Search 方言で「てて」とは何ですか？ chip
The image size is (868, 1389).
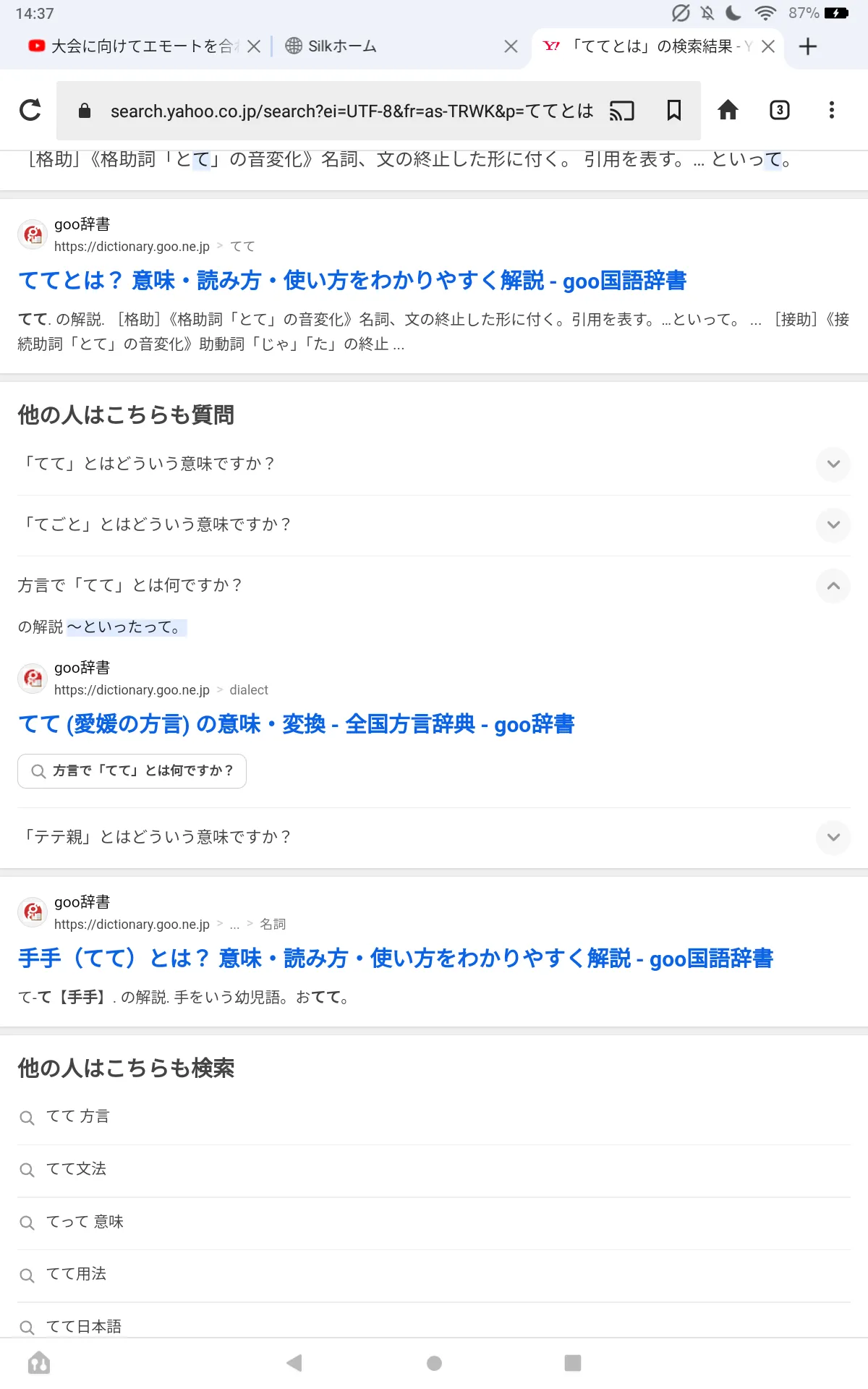132,771
